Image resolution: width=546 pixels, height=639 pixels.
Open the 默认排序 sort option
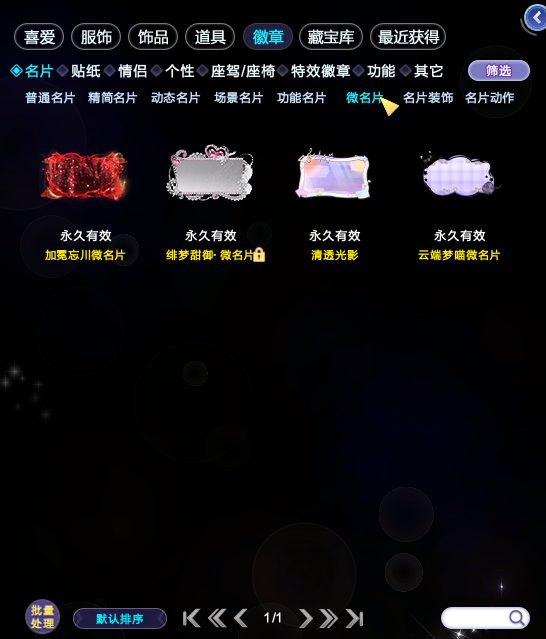[x=120, y=619]
